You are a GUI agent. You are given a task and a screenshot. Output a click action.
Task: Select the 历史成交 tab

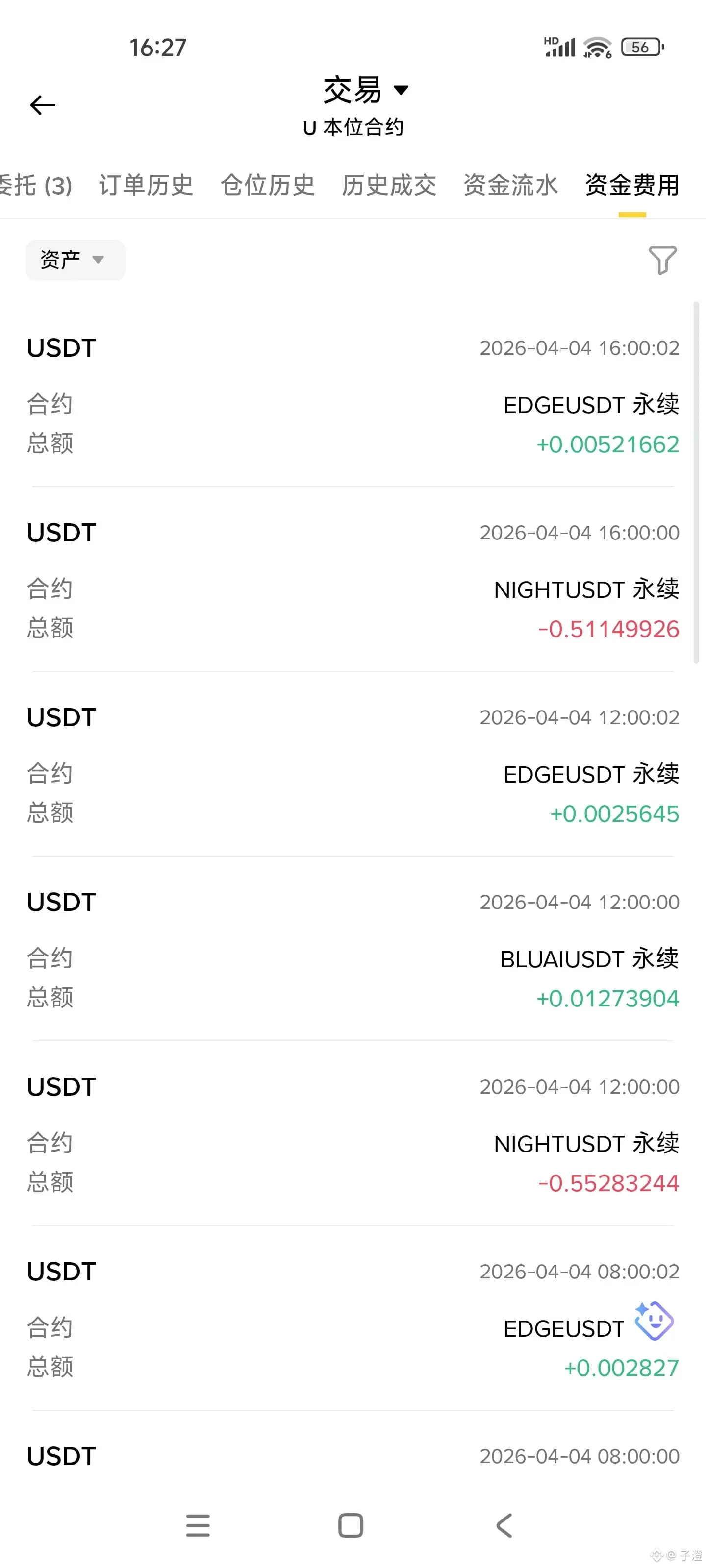pos(389,186)
